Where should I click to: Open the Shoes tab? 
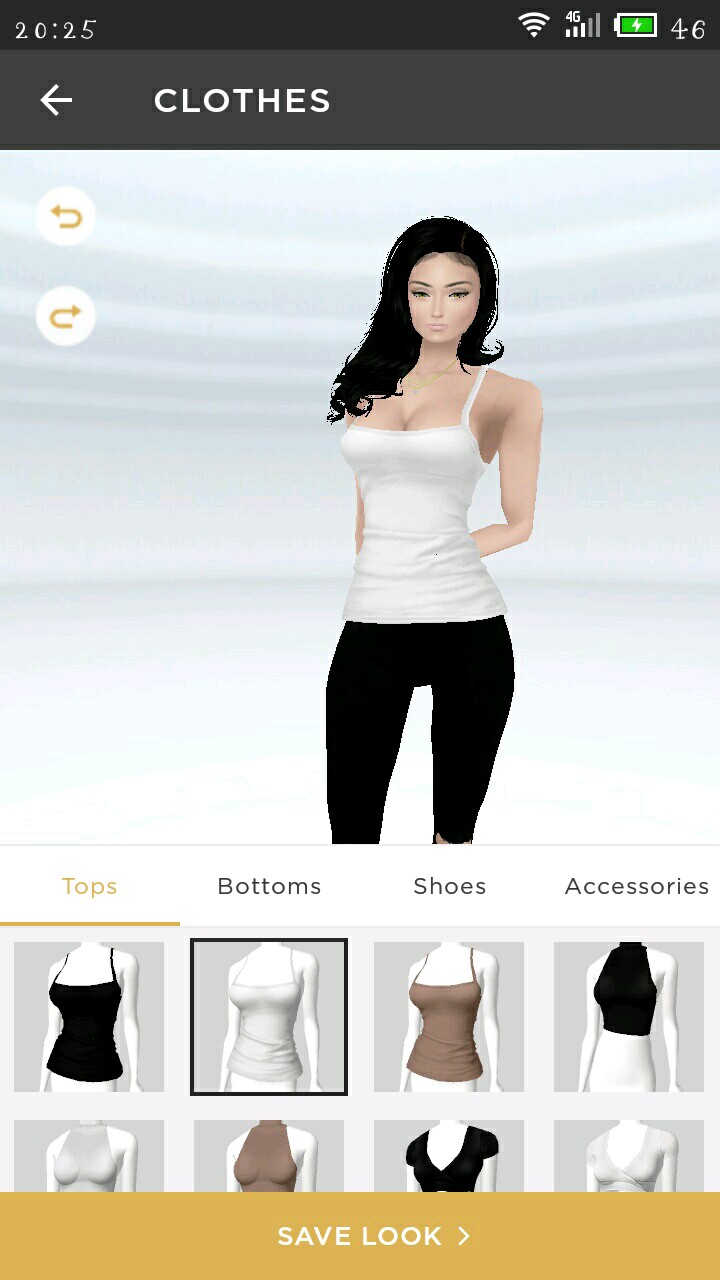[x=449, y=886]
